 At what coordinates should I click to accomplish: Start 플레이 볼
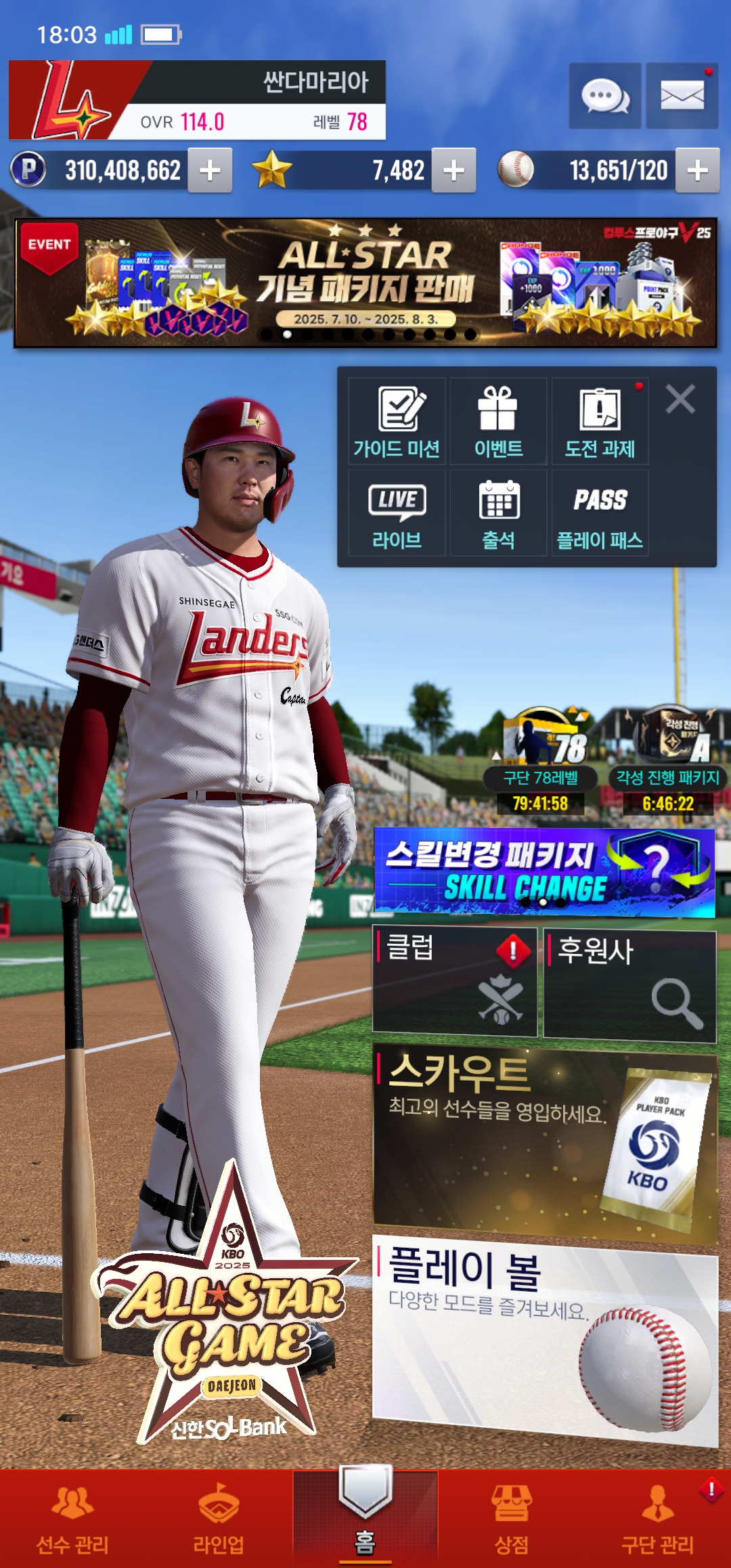(x=546, y=1341)
